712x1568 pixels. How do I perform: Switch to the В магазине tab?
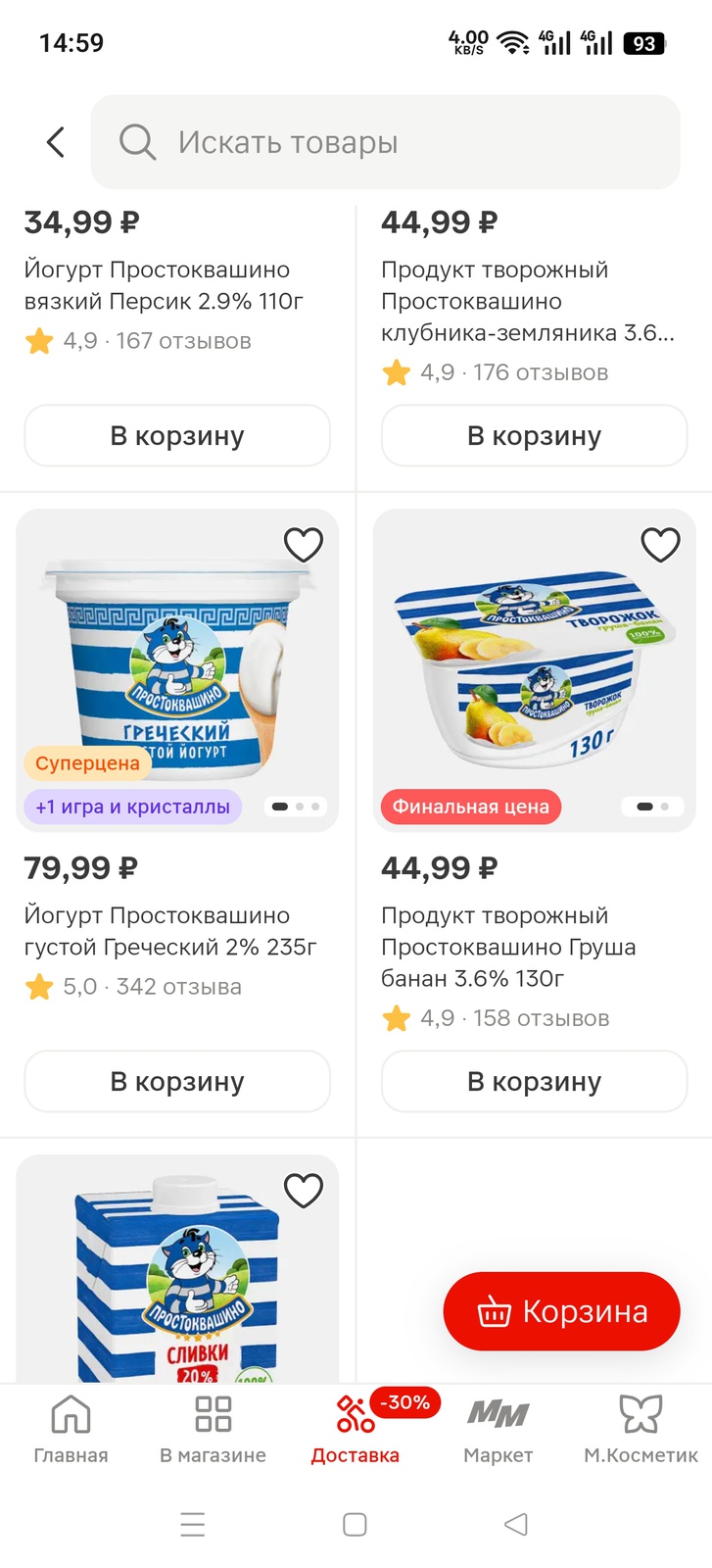coord(213,1430)
